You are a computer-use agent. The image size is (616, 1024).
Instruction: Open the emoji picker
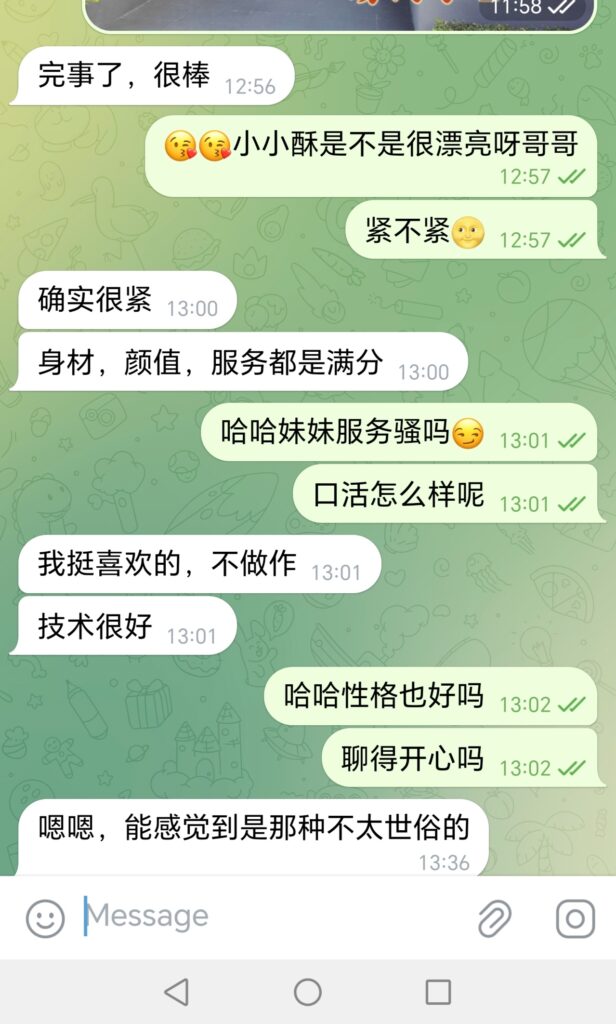tap(45, 918)
